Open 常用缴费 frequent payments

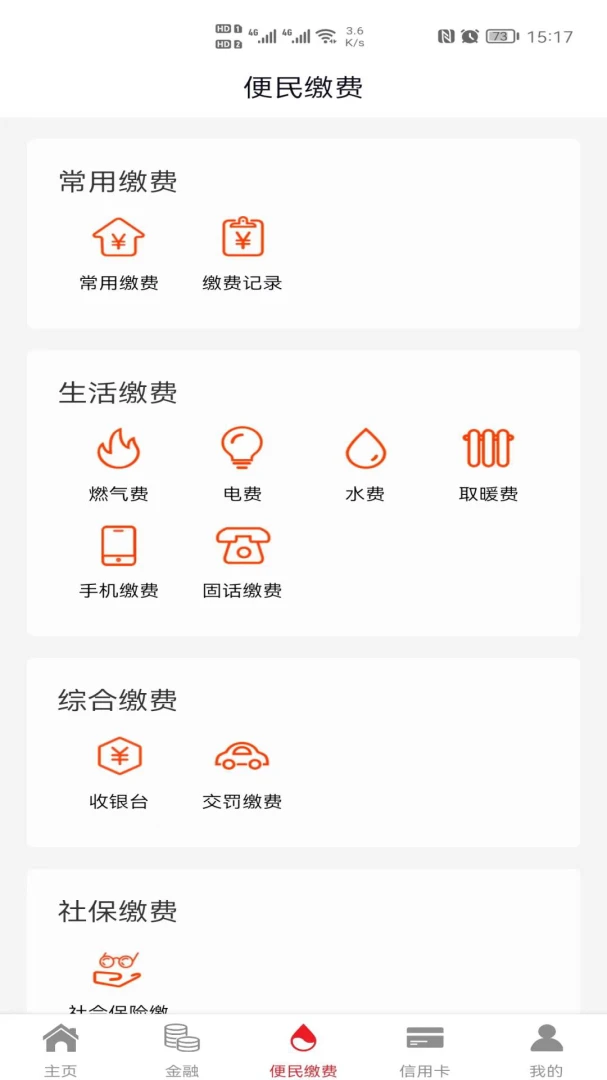(119, 253)
